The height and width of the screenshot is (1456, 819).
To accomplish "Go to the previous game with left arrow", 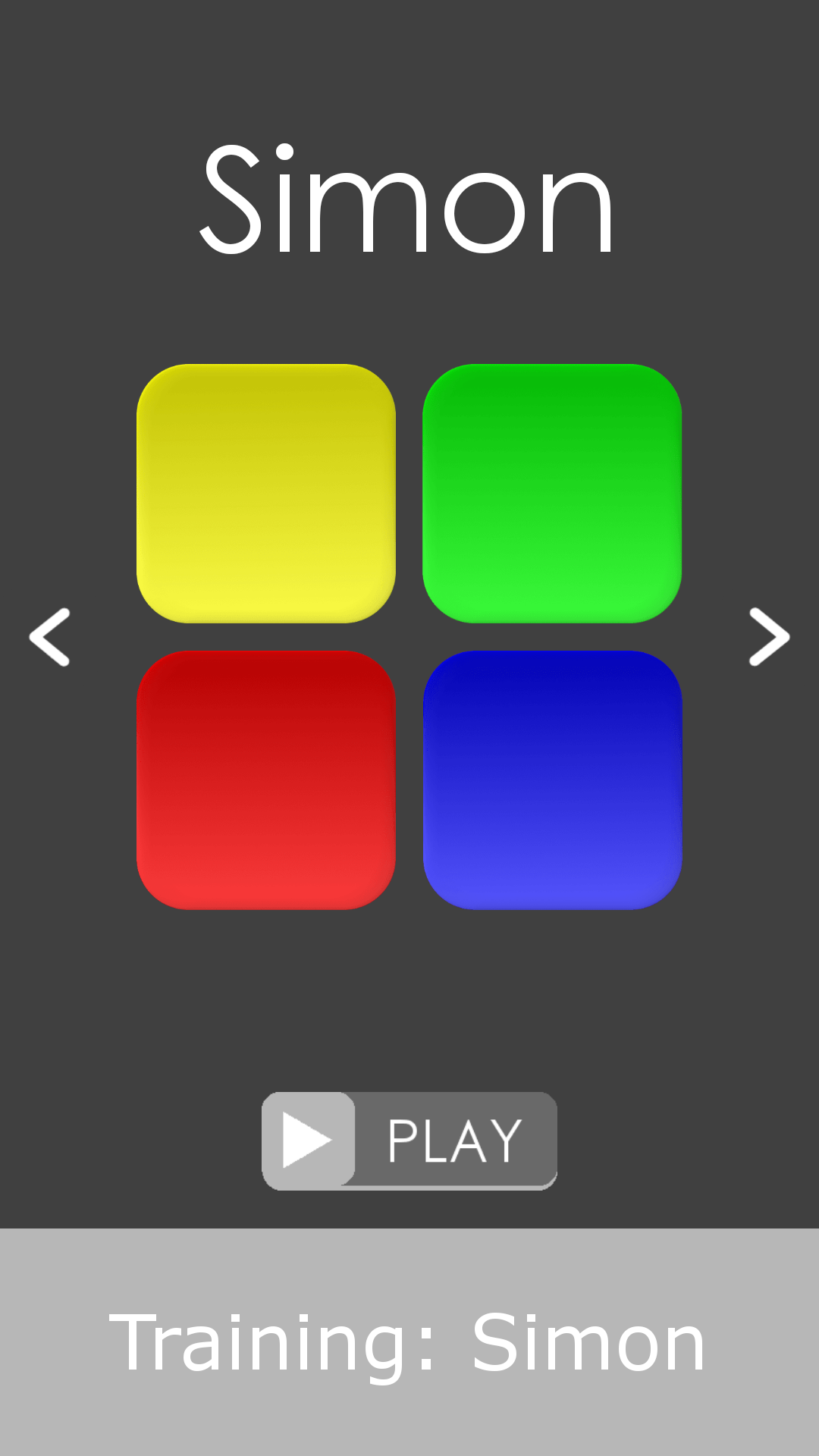I will pyautogui.click(x=50, y=637).
